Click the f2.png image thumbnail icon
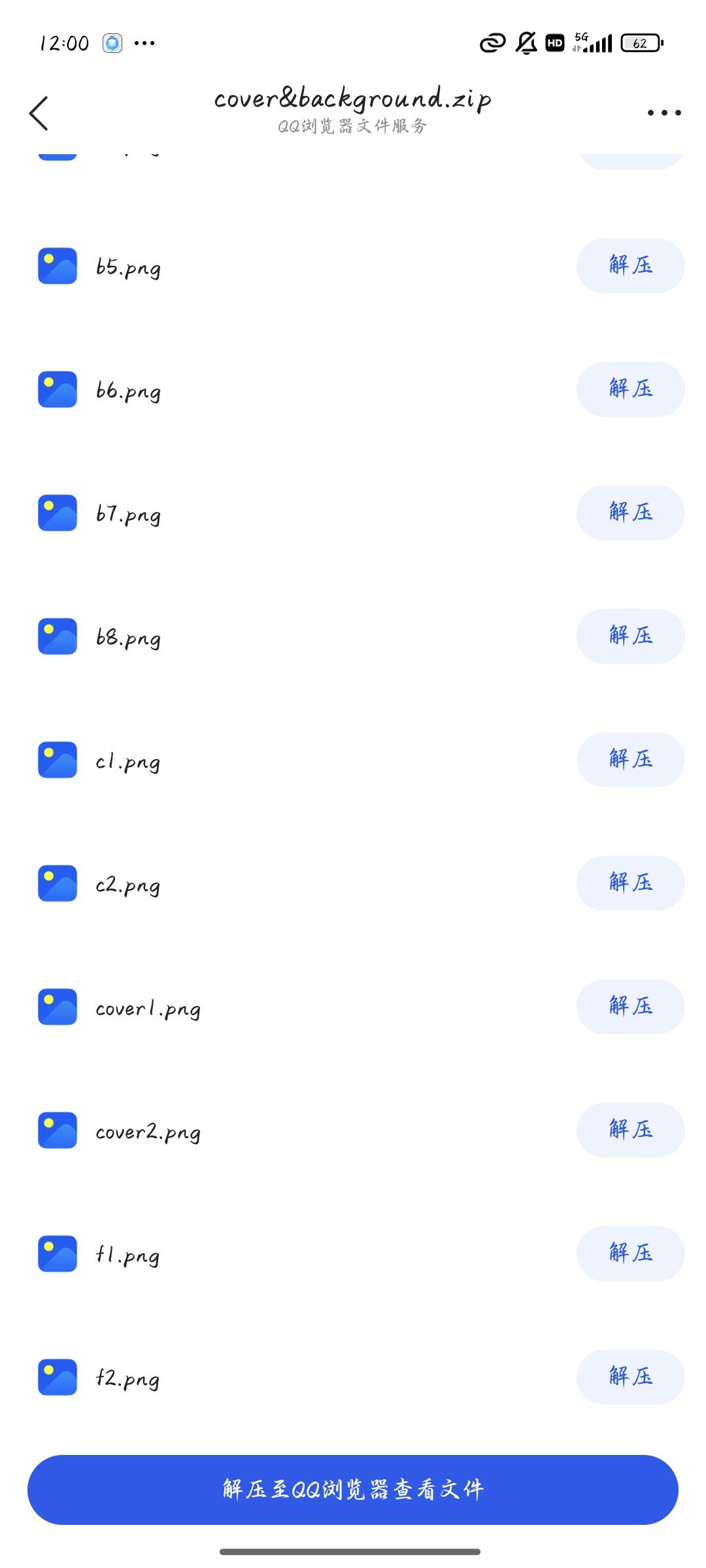 [x=56, y=1377]
